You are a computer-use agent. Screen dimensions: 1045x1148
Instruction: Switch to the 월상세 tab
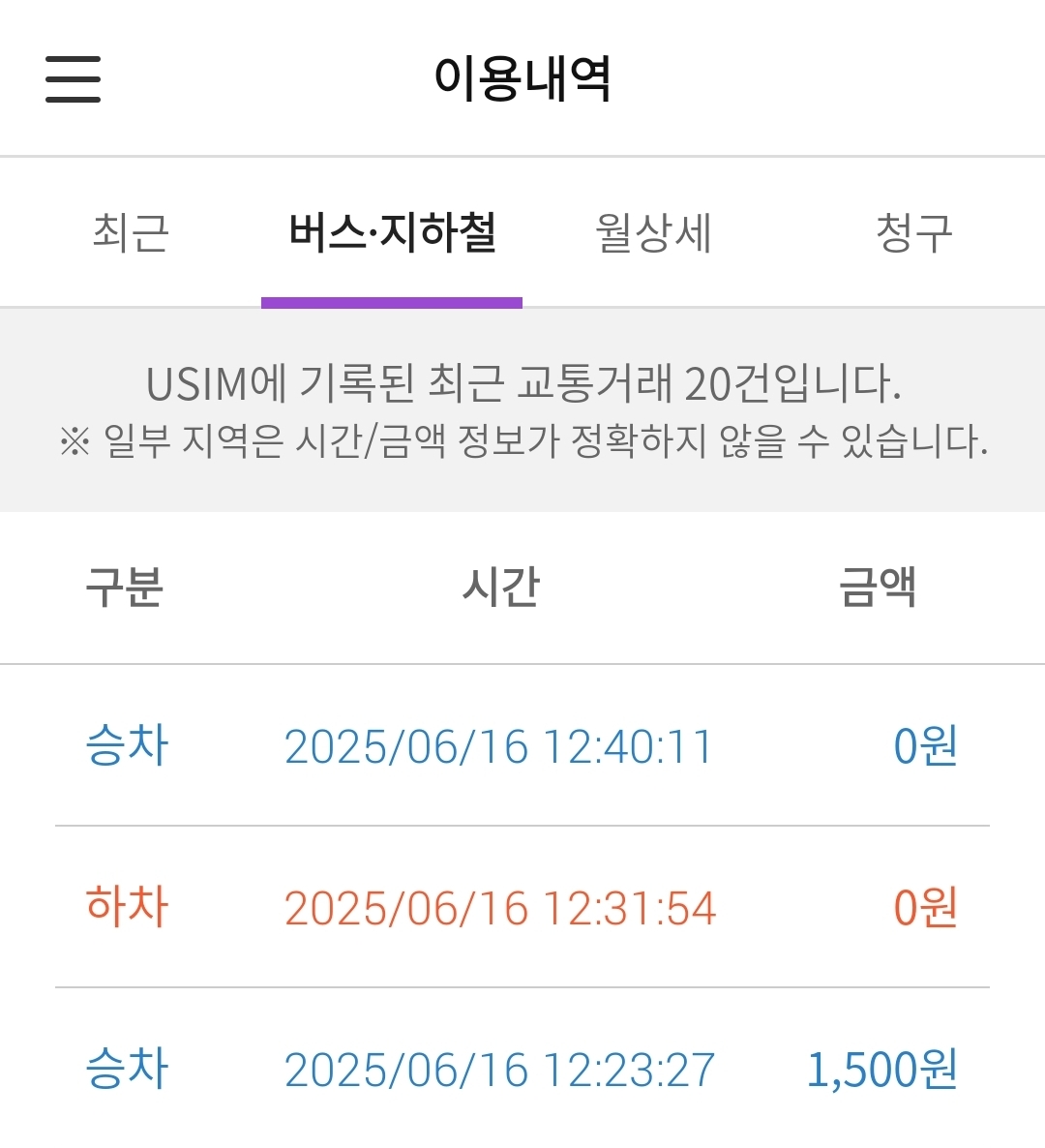(x=653, y=233)
